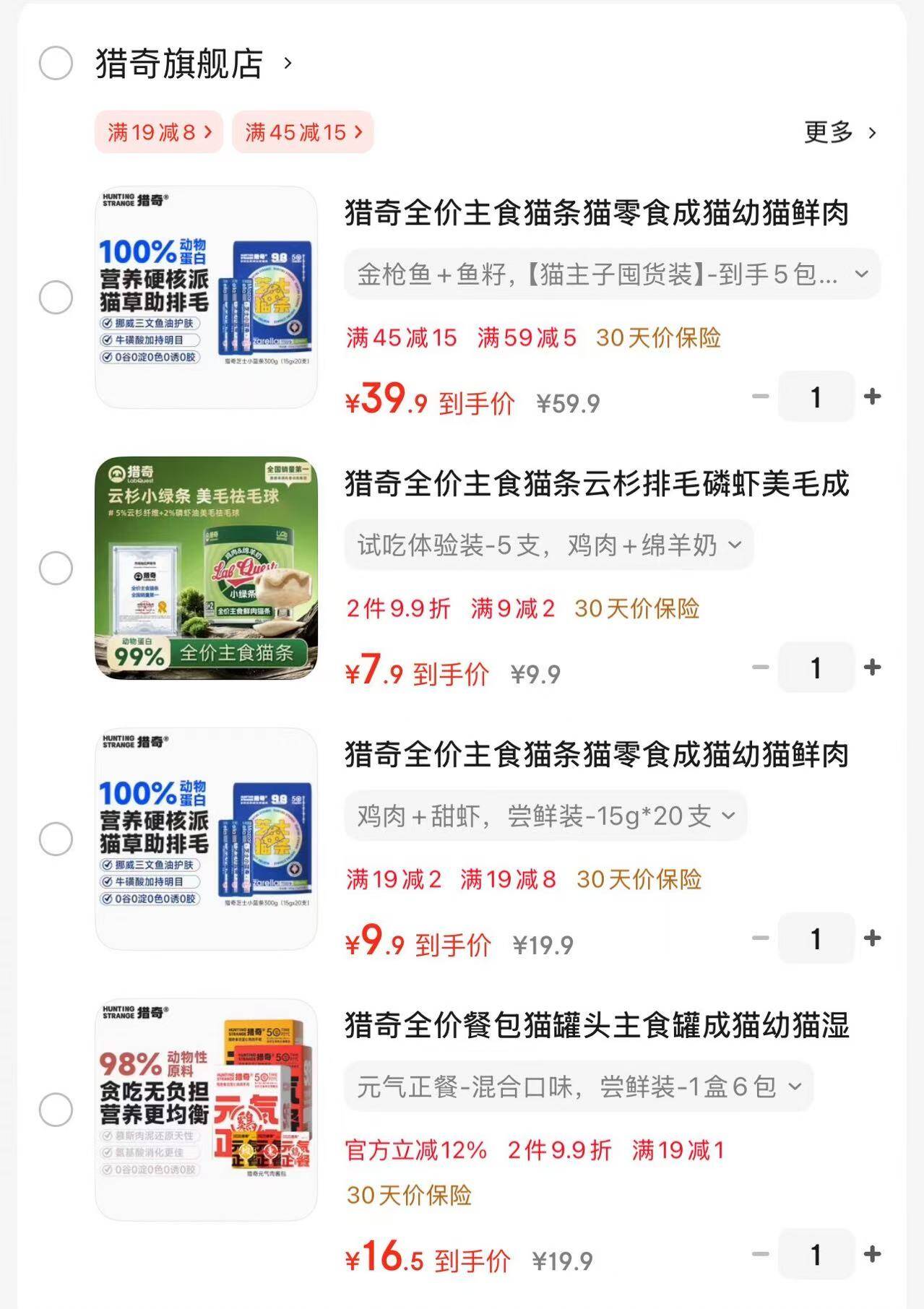Decrease quantity of the 小绿条 trial pack
The width and height of the screenshot is (924, 1309).
coord(759,667)
